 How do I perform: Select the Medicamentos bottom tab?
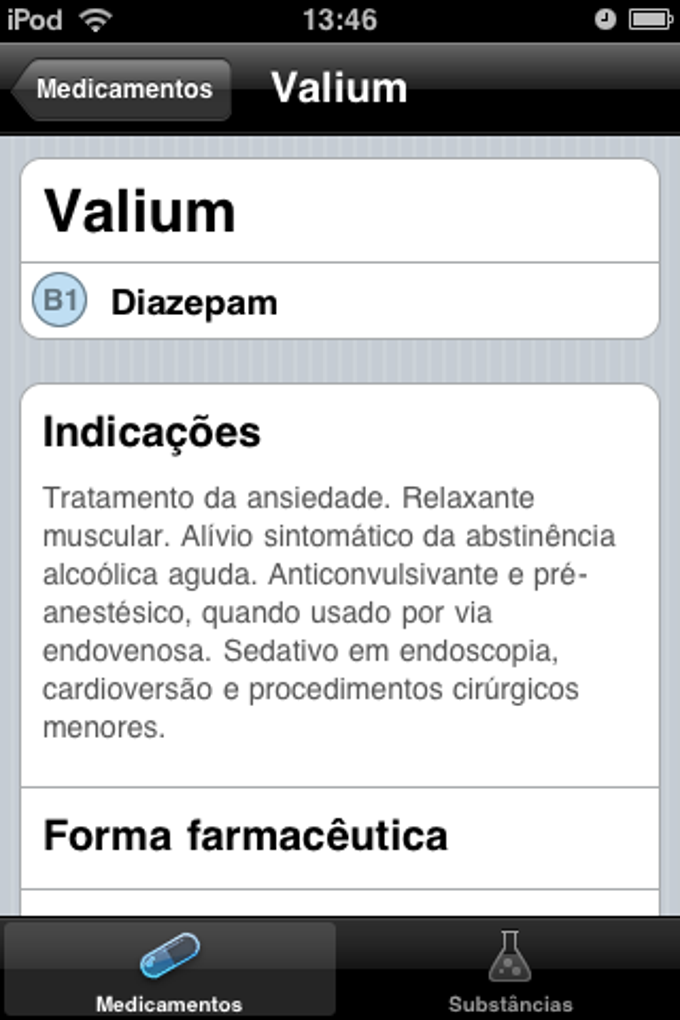(x=169, y=970)
